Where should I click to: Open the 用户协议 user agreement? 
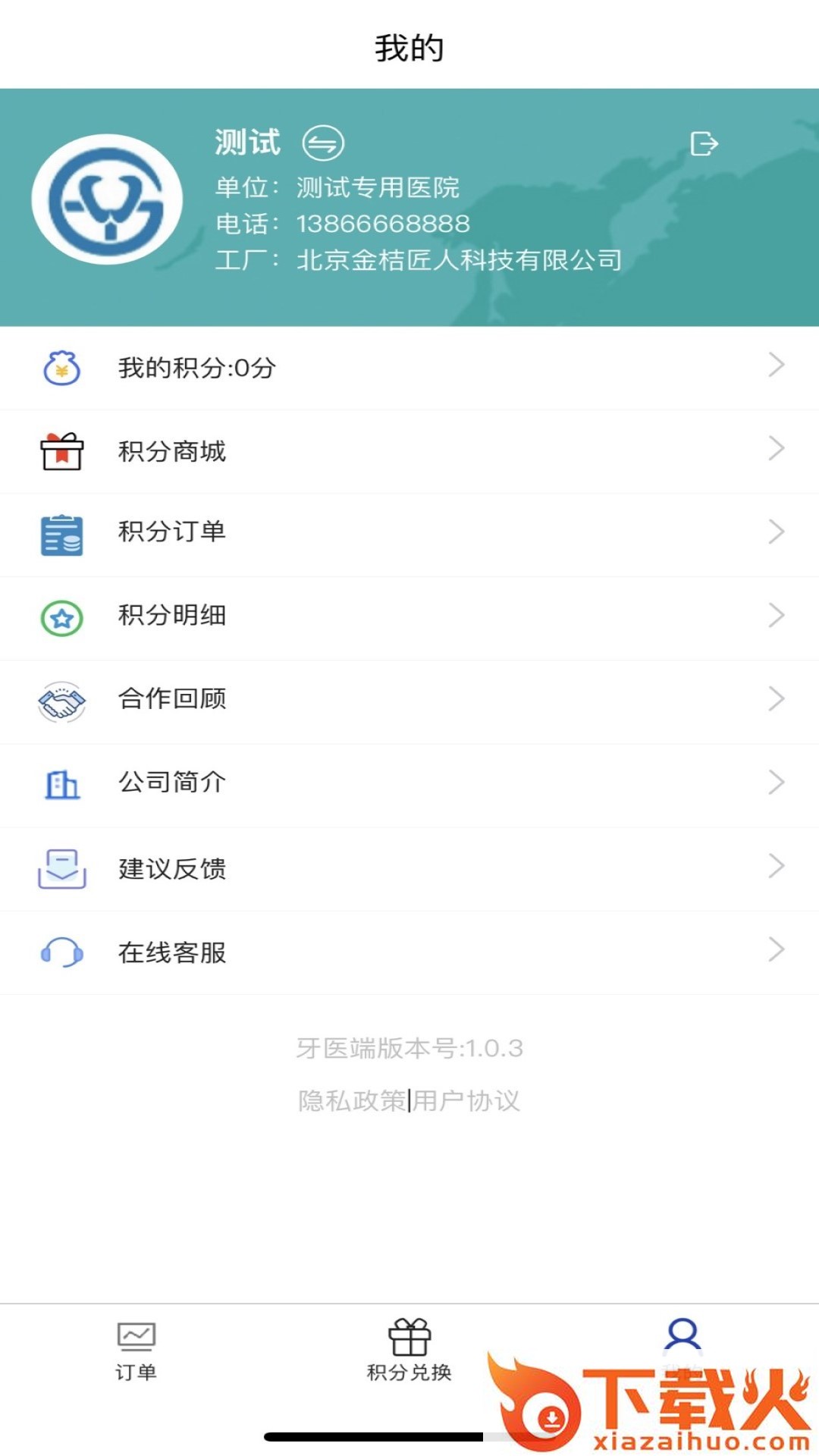click(466, 1100)
